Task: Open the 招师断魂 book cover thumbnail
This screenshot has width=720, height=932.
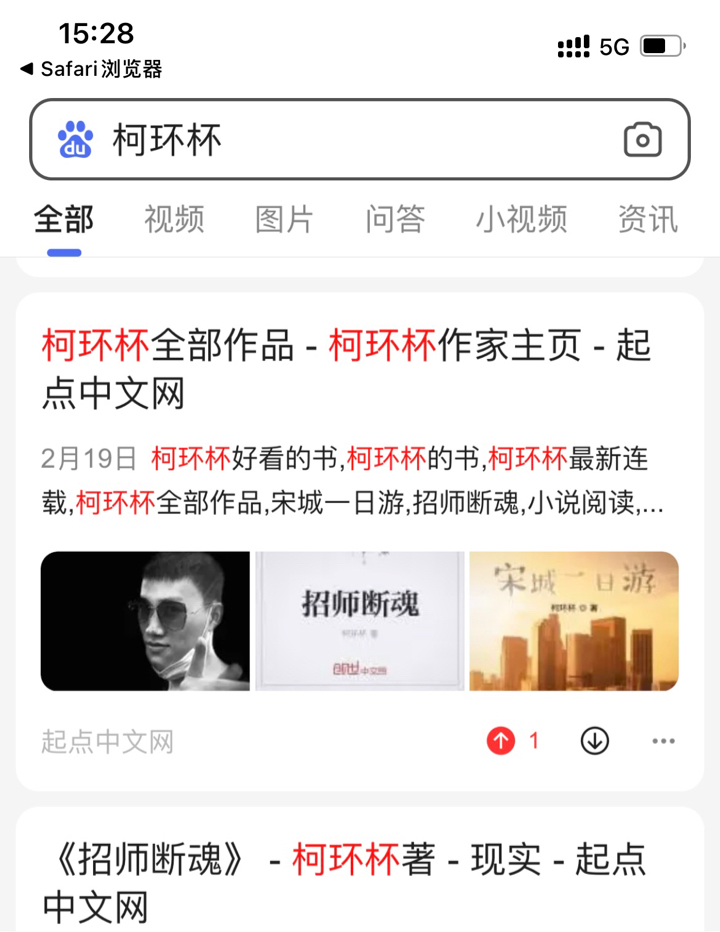Action: (360, 621)
